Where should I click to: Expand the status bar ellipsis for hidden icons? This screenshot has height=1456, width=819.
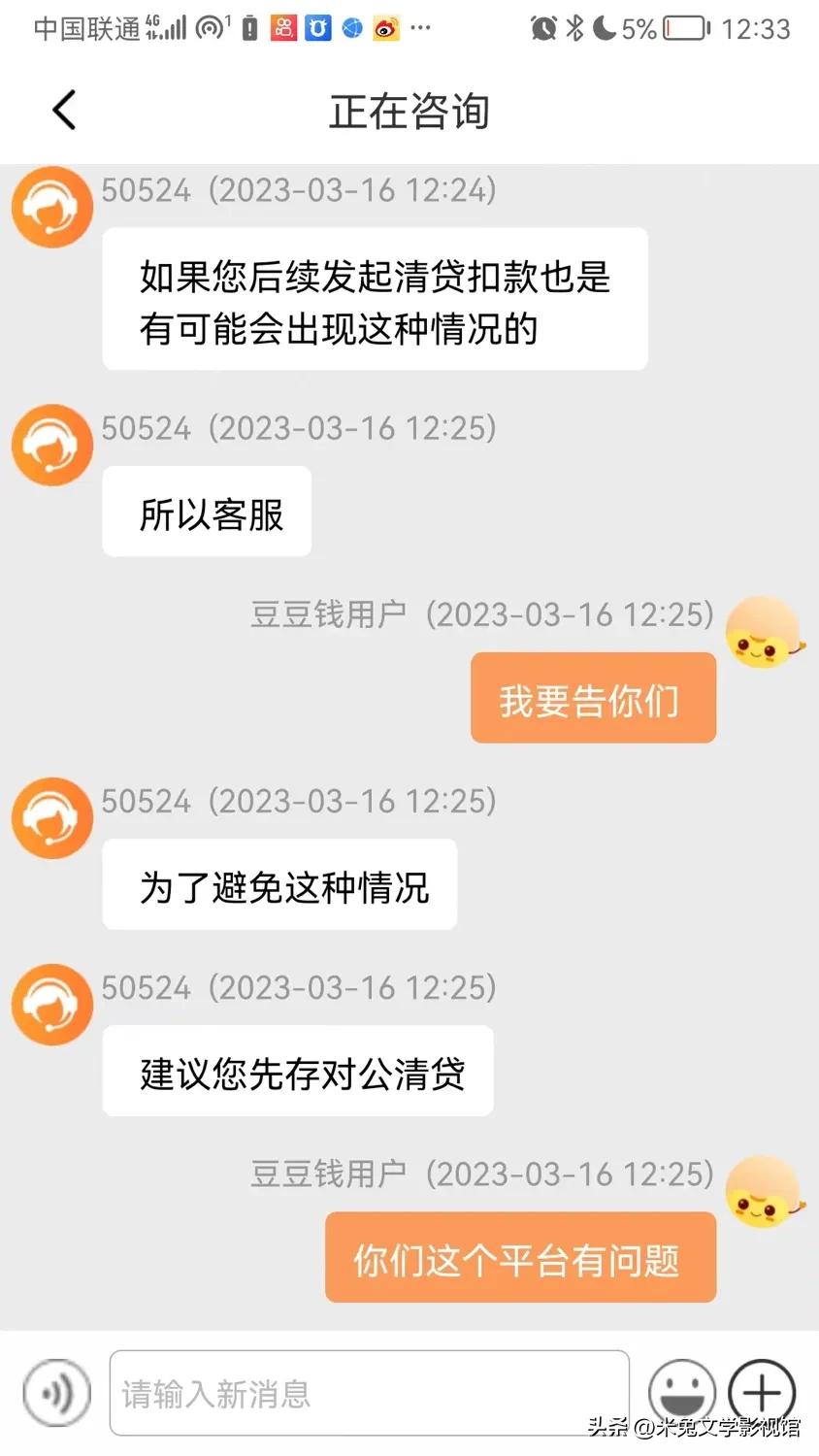point(419,27)
